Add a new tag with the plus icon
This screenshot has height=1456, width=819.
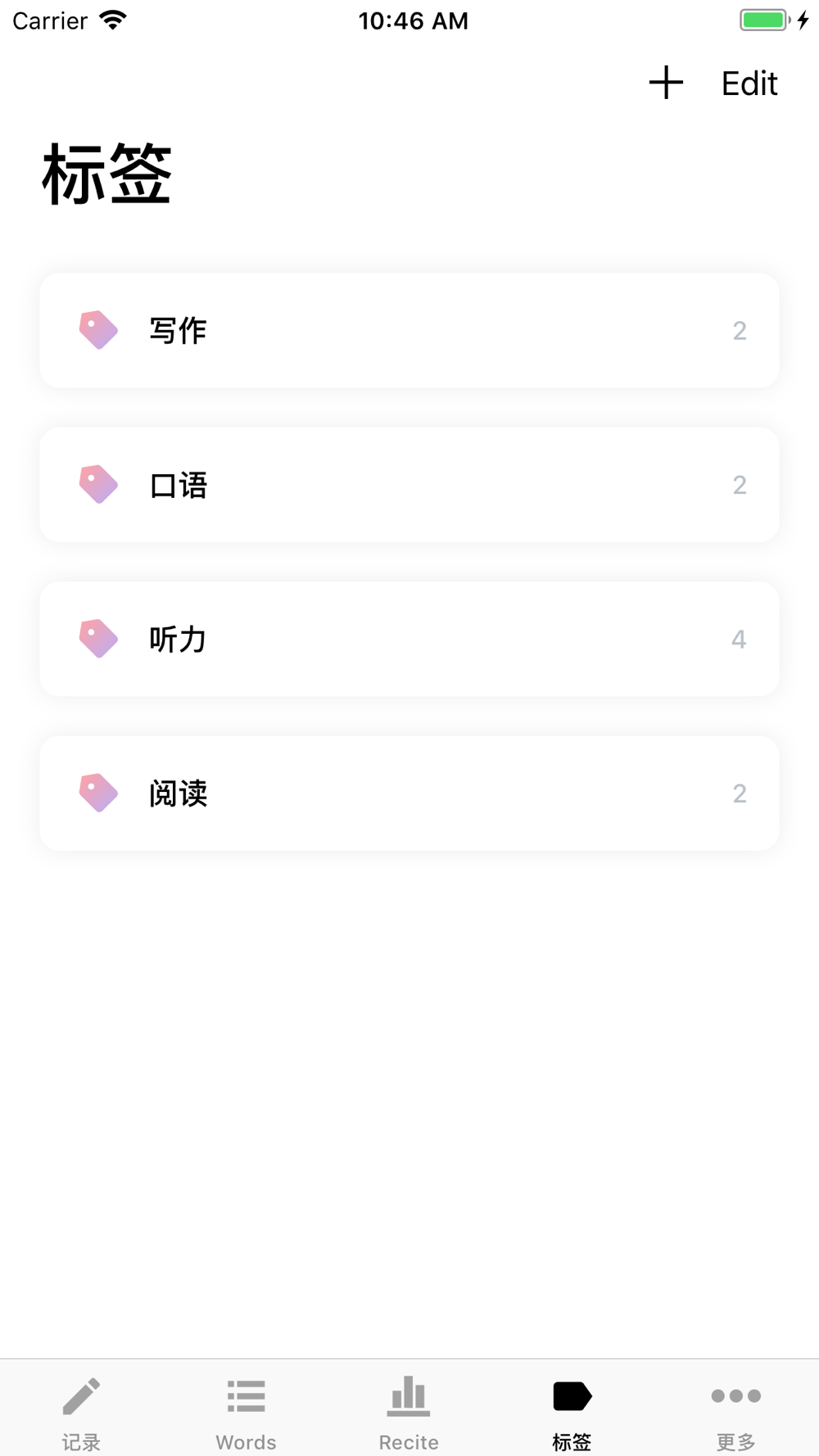(x=666, y=83)
